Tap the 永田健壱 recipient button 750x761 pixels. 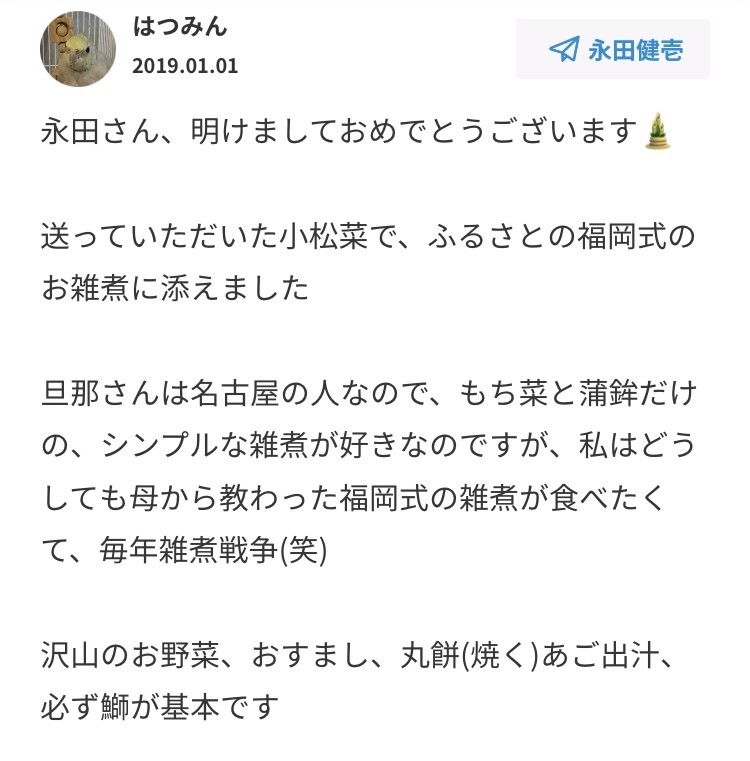(613, 50)
